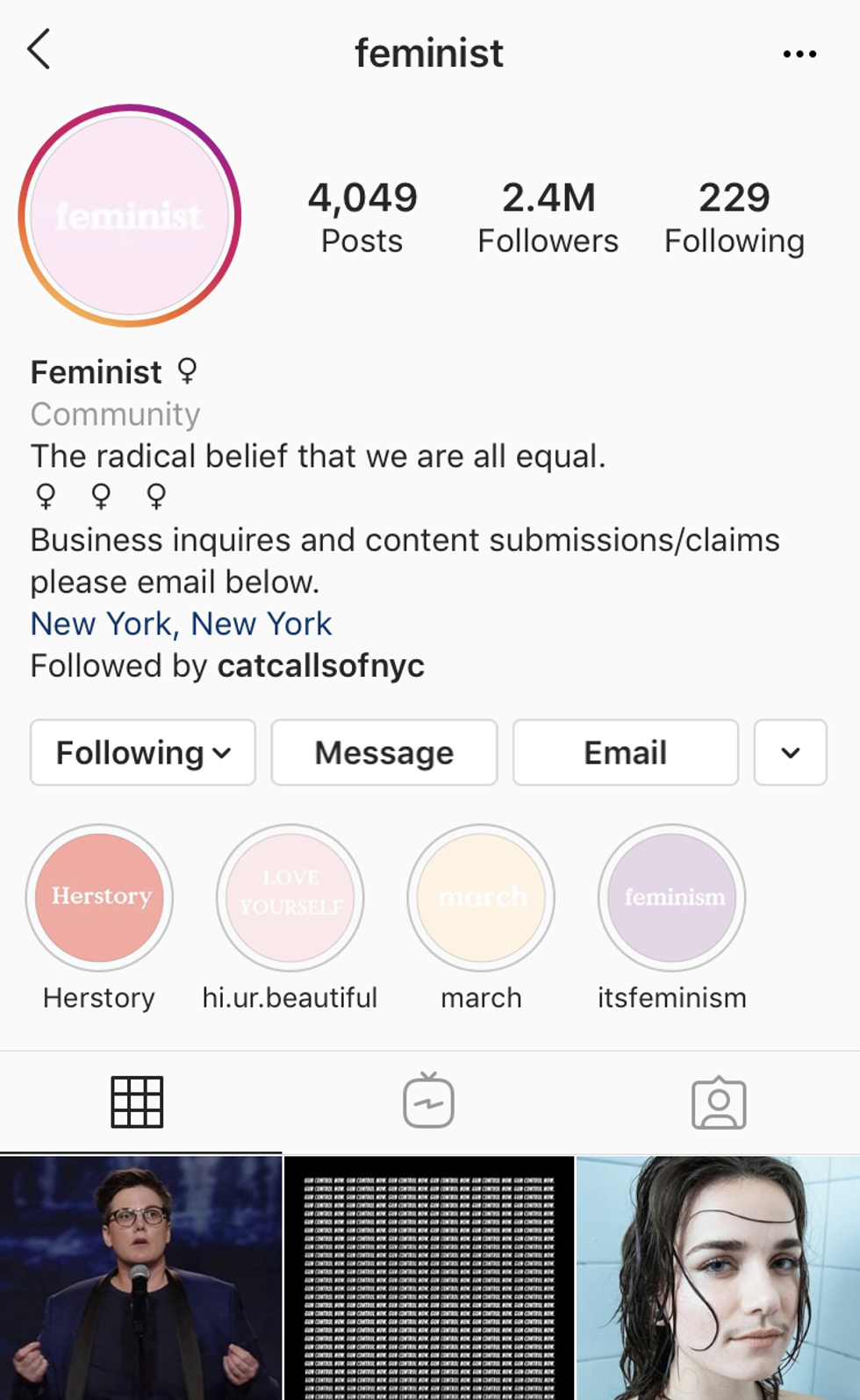
Task: Send a message to Feminist
Action: [x=384, y=752]
